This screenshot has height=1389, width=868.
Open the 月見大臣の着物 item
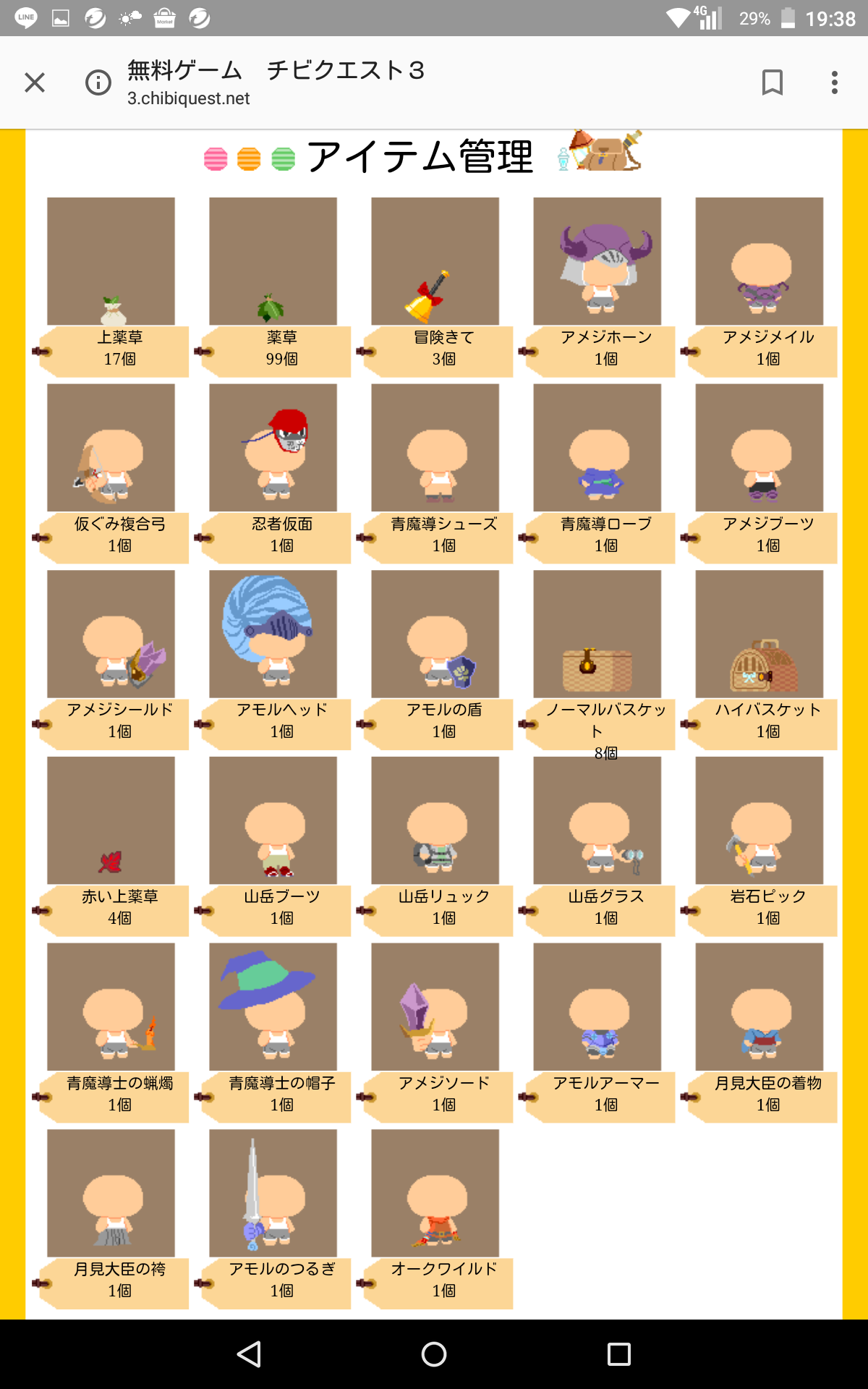coord(759,1006)
